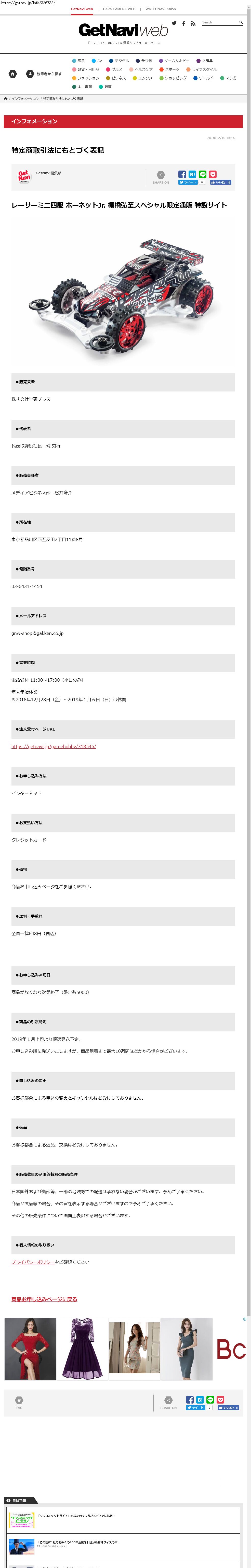251x1568 pixels.
Task: Open GetNavi's Twitter page from the header
Action: click(174, 23)
